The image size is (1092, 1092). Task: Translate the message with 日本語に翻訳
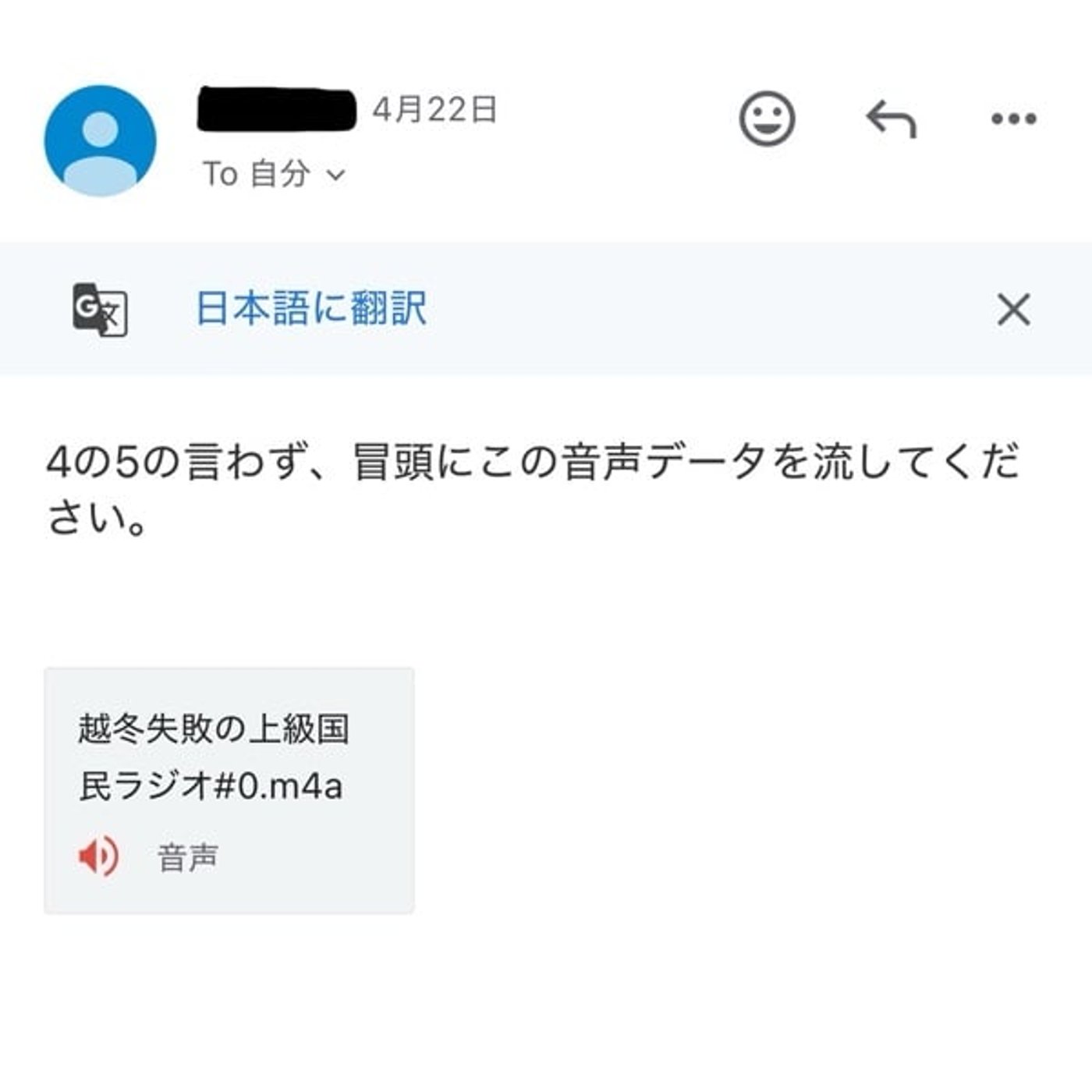[310, 308]
